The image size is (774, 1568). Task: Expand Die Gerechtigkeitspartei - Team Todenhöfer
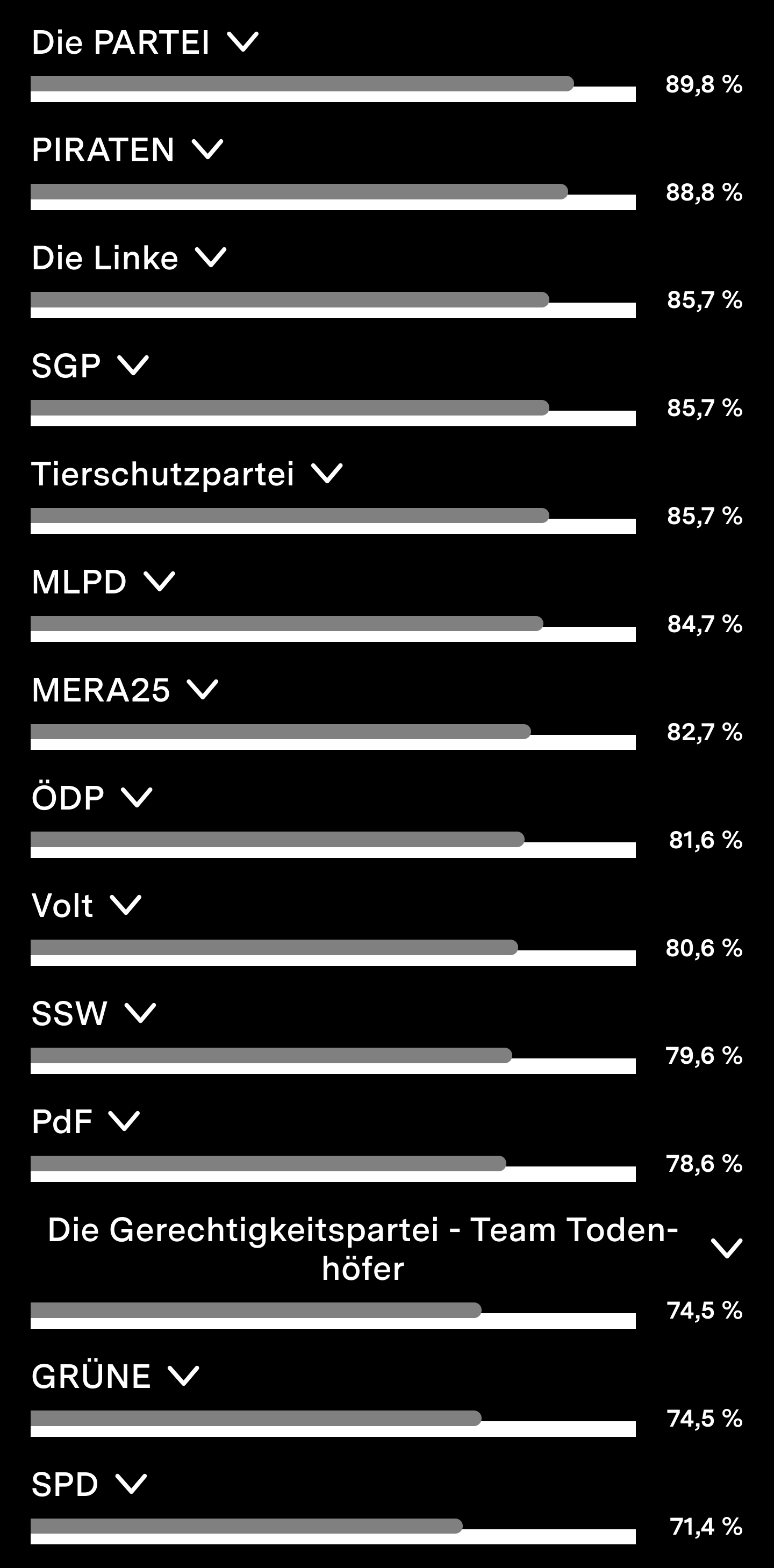tap(727, 1249)
